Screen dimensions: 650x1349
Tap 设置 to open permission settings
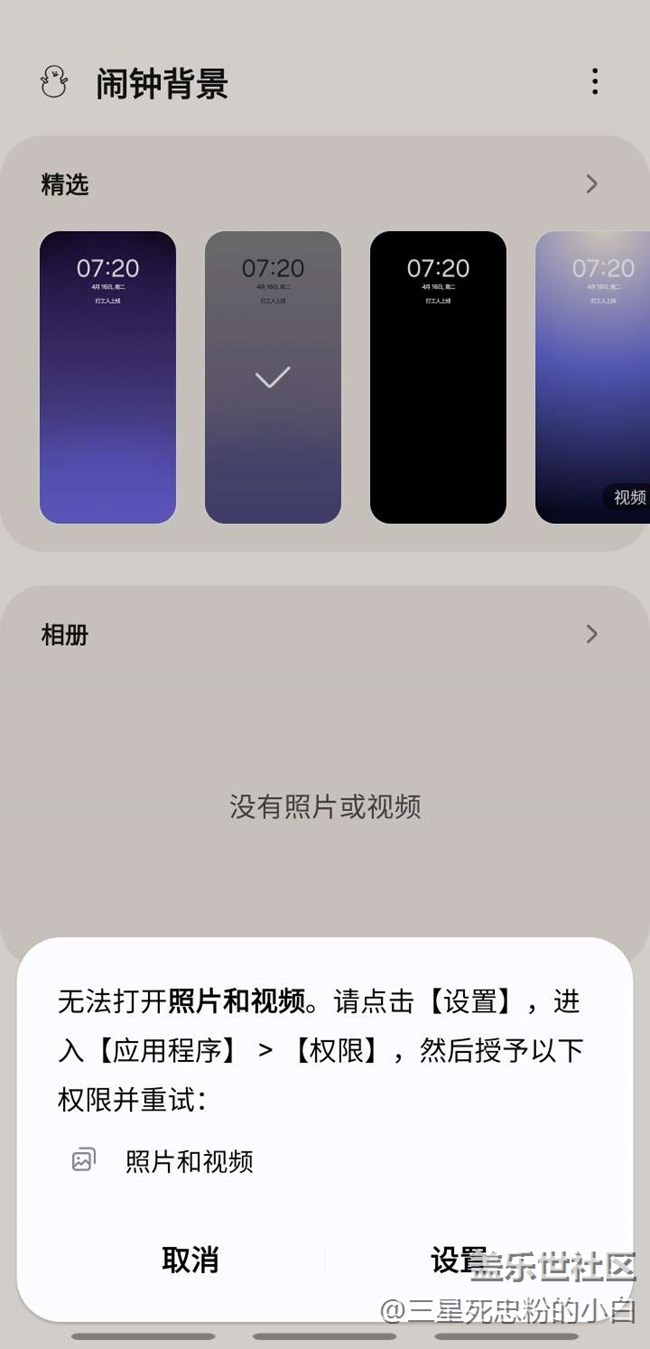459,1260
